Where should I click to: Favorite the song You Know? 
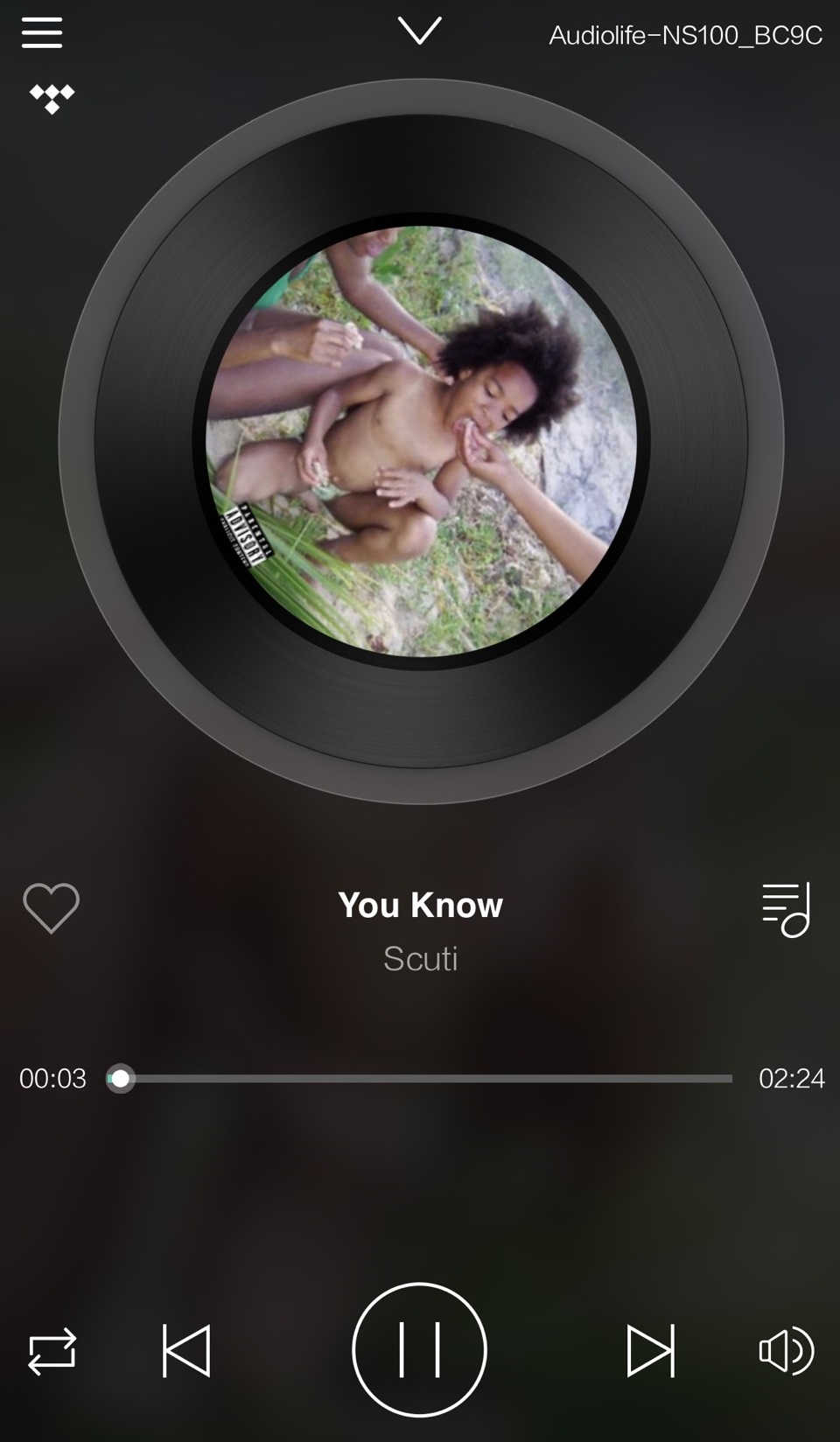(x=51, y=907)
